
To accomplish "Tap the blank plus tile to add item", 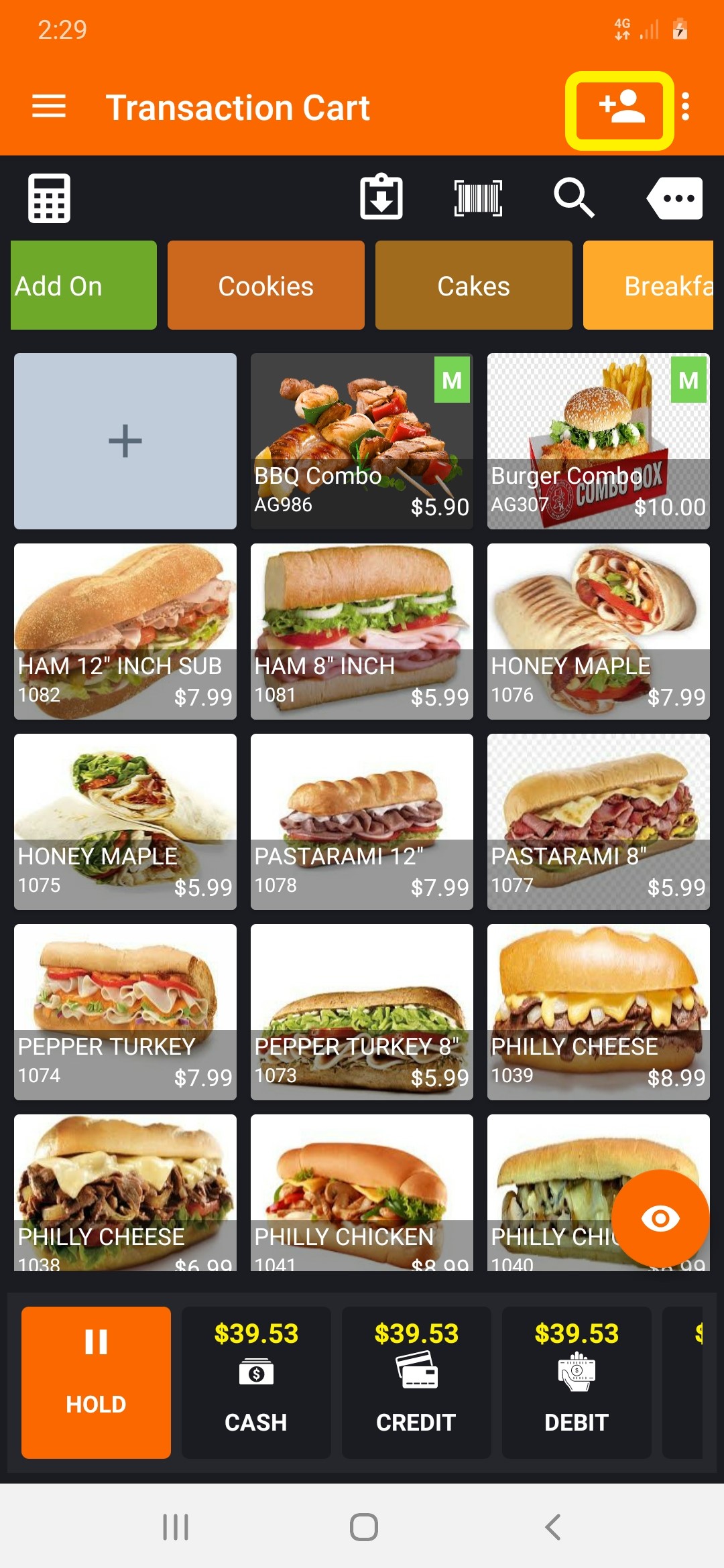I will point(125,441).
